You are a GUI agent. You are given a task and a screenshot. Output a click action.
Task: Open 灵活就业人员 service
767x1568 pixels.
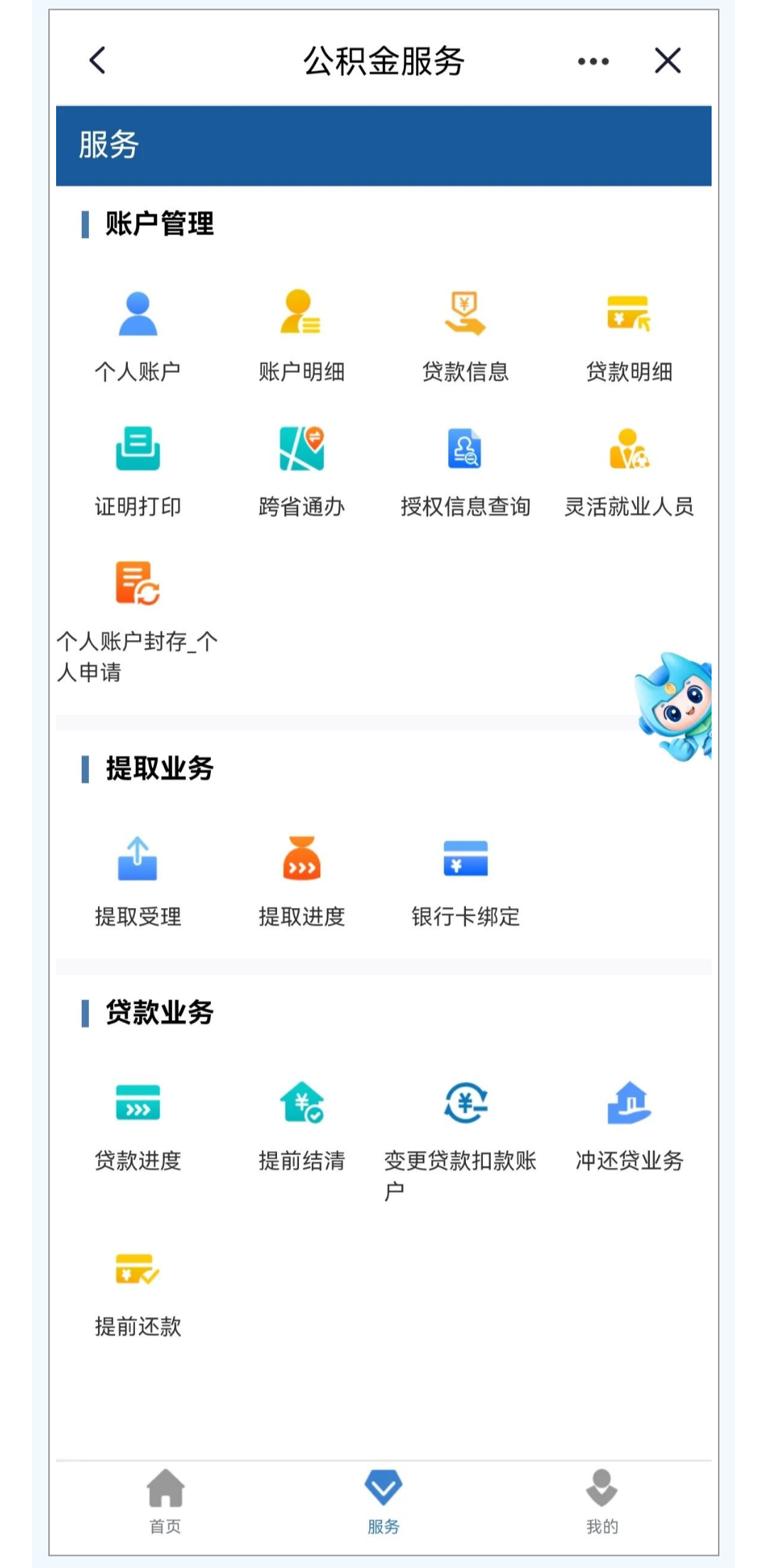click(x=629, y=469)
